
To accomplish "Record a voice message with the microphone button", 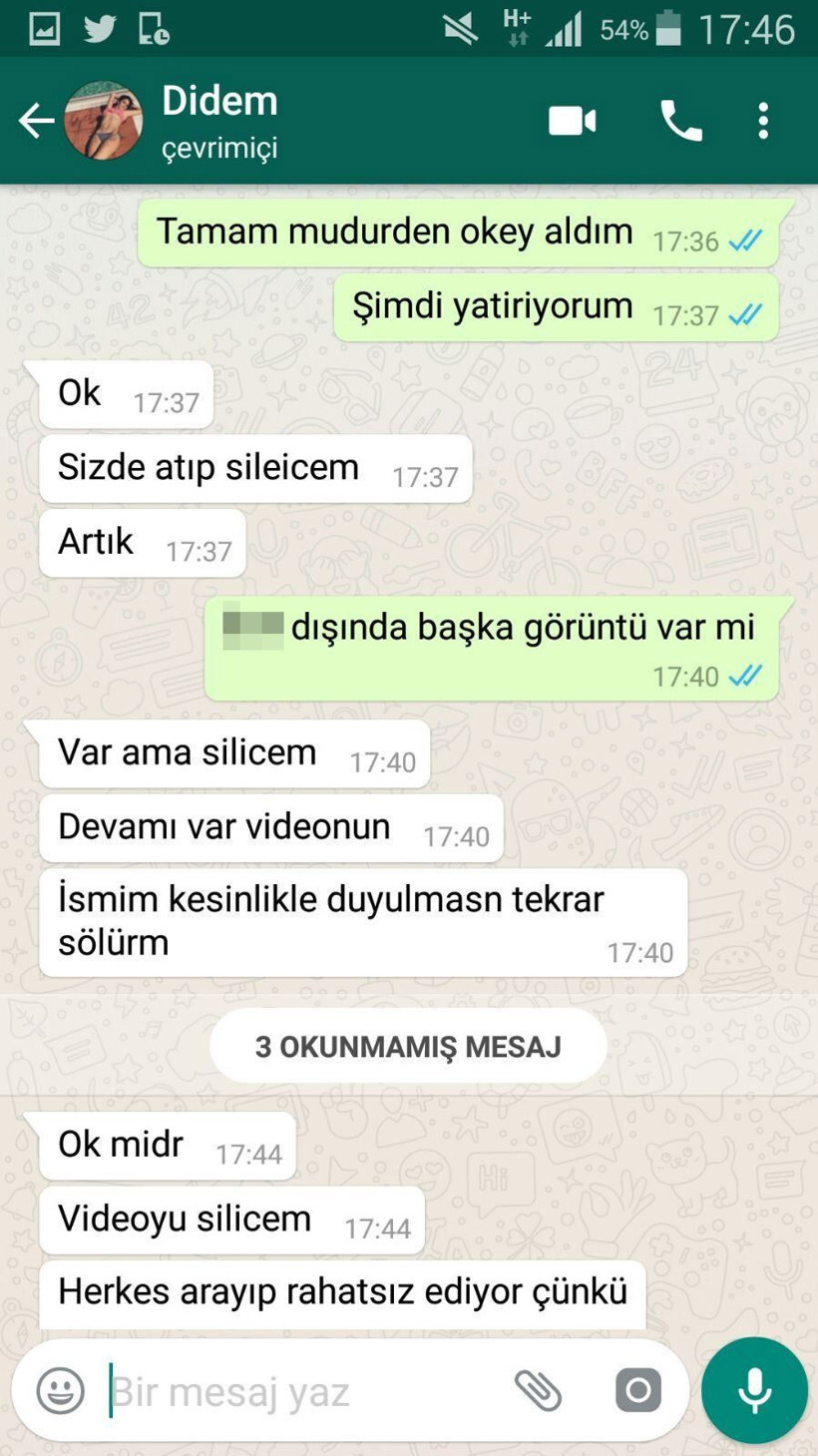I will click(x=754, y=1389).
